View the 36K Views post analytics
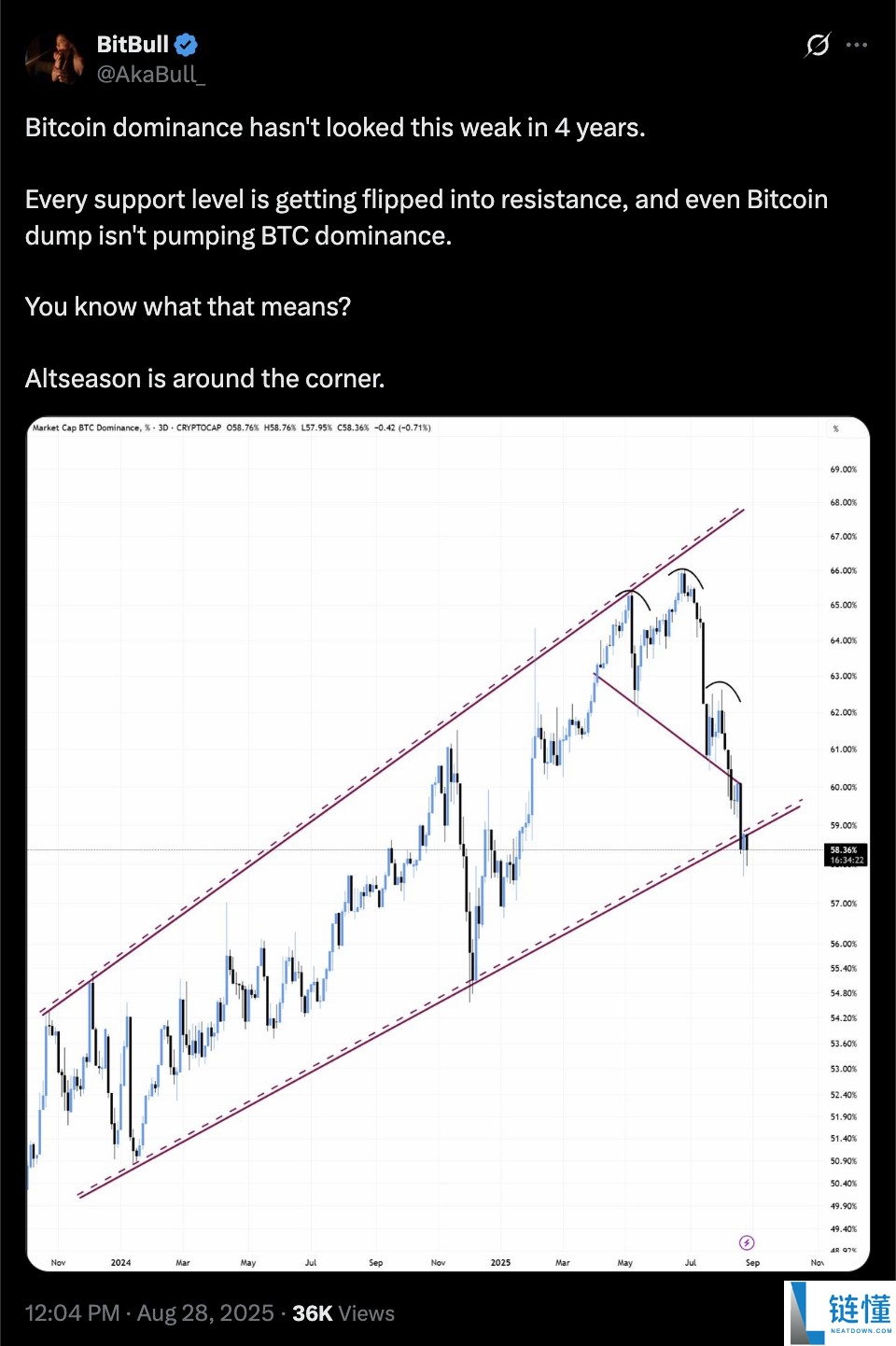This screenshot has height=1346, width=896. pos(343,1313)
